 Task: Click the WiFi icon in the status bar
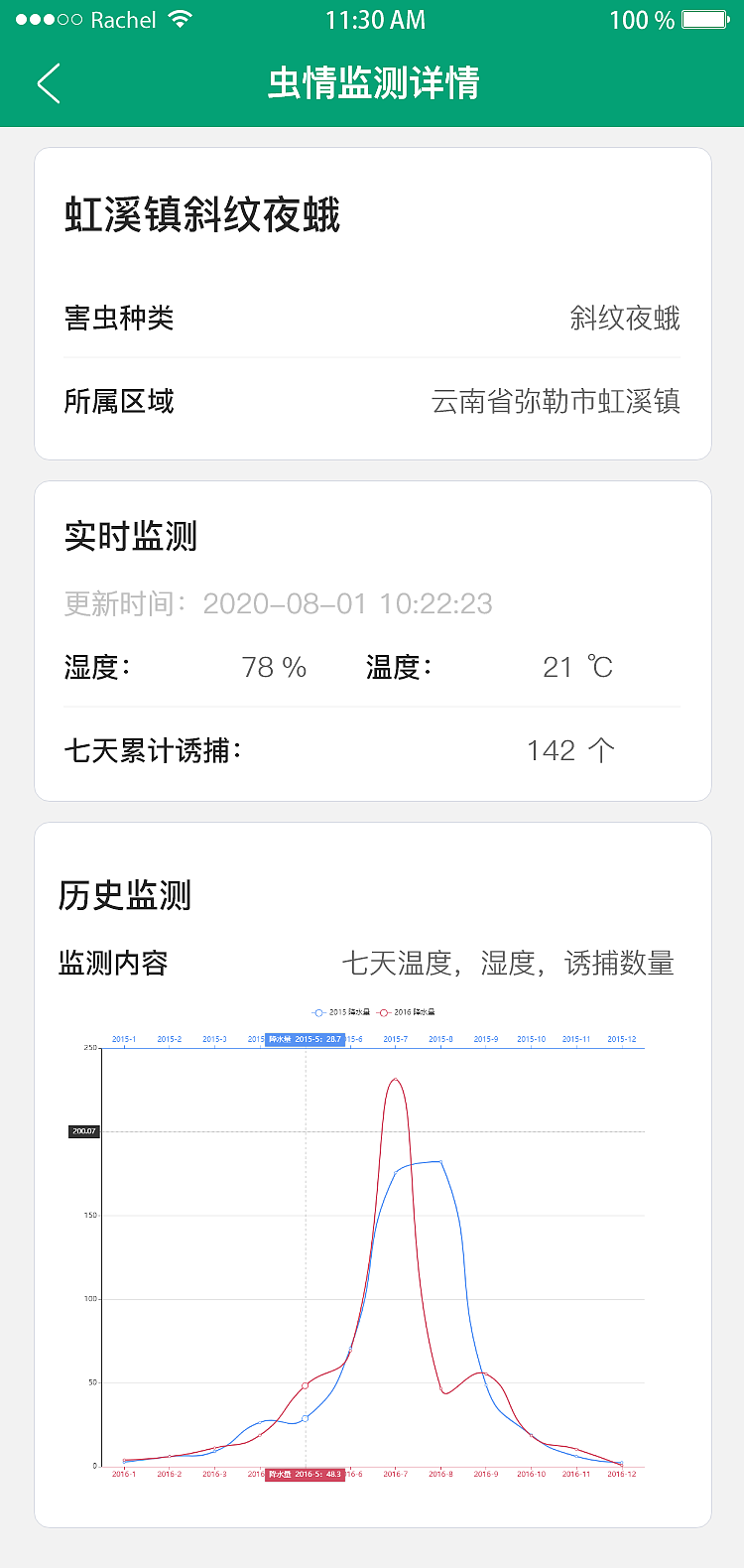179,18
